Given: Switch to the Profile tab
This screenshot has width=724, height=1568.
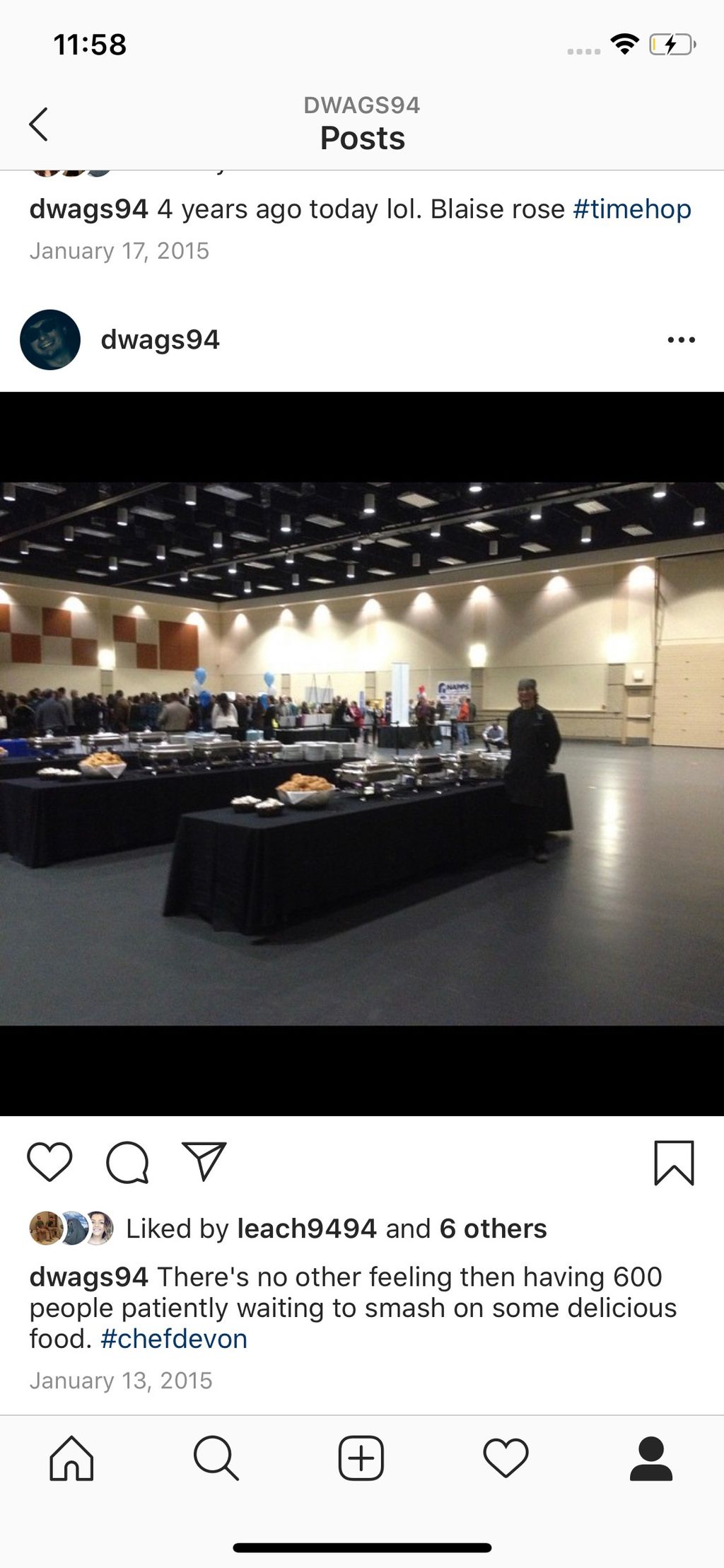Looking at the screenshot, I should [x=651, y=1458].
